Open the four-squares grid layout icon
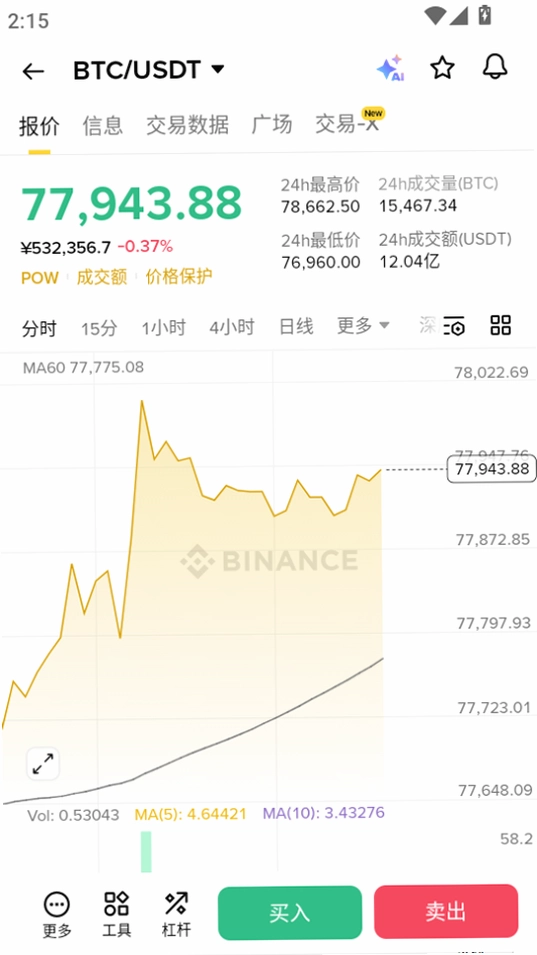The width and height of the screenshot is (537, 955). (500, 325)
